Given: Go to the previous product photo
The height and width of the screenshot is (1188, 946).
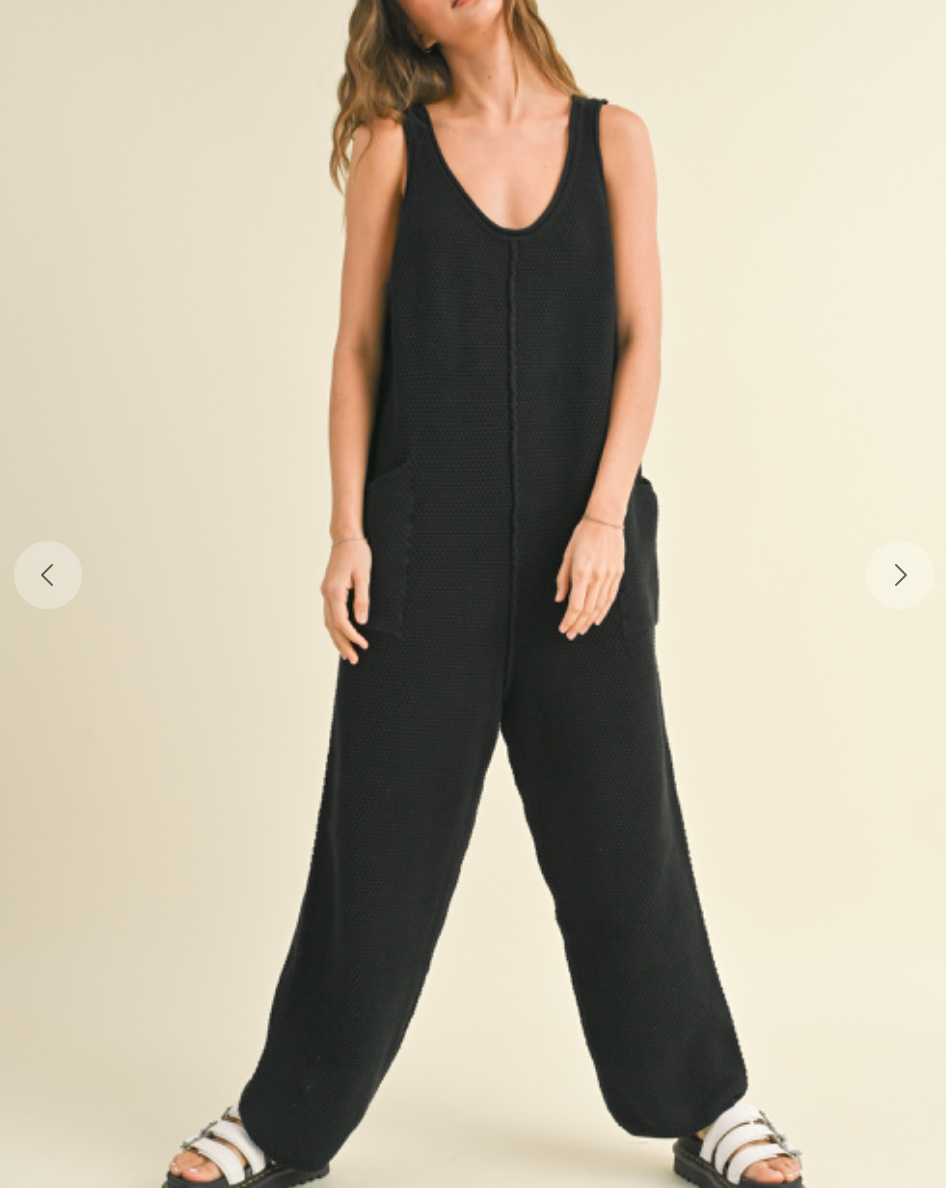Looking at the screenshot, I should click(x=48, y=575).
